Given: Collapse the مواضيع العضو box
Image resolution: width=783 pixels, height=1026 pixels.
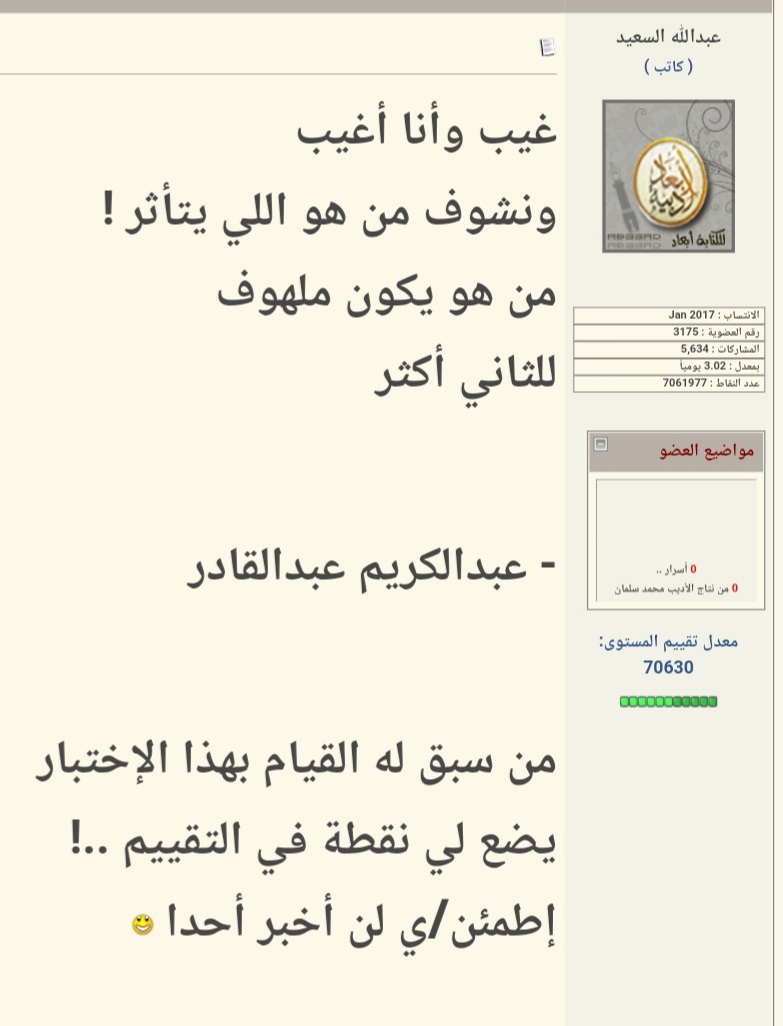Looking at the screenshot, I should [x=600, y=444].
